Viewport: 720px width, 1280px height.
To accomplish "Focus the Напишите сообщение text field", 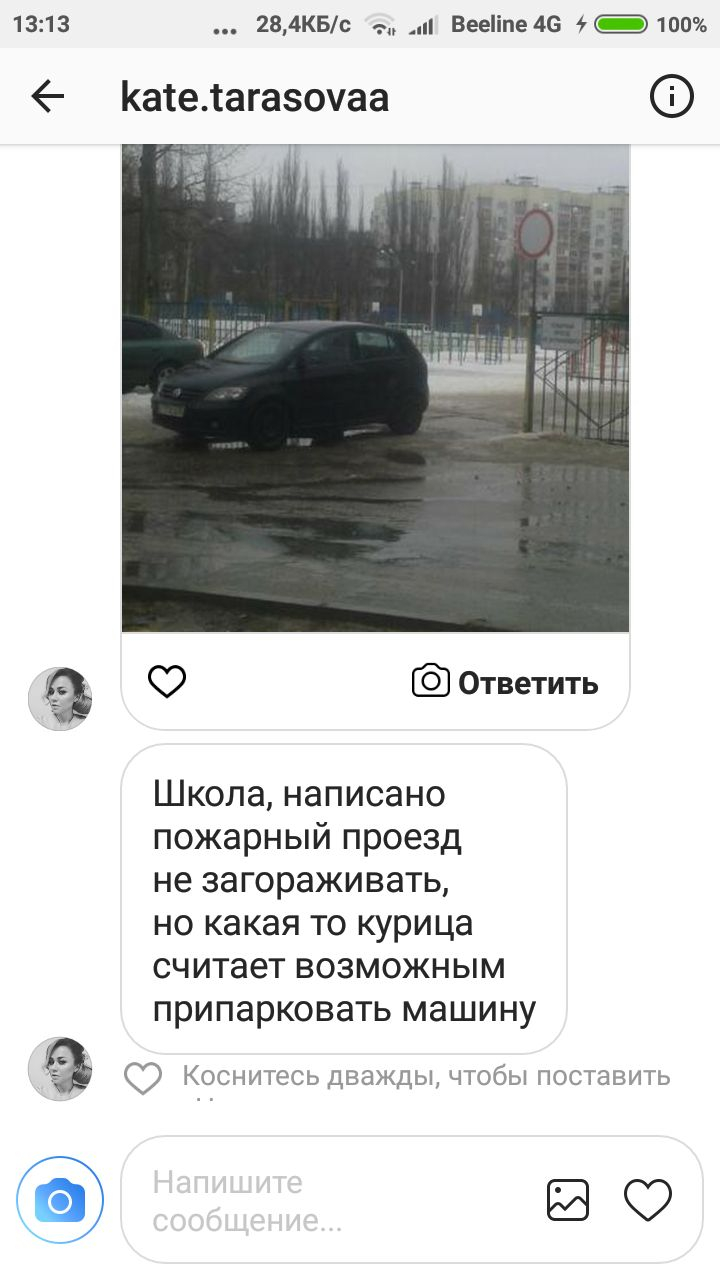I will point(330,1200).
